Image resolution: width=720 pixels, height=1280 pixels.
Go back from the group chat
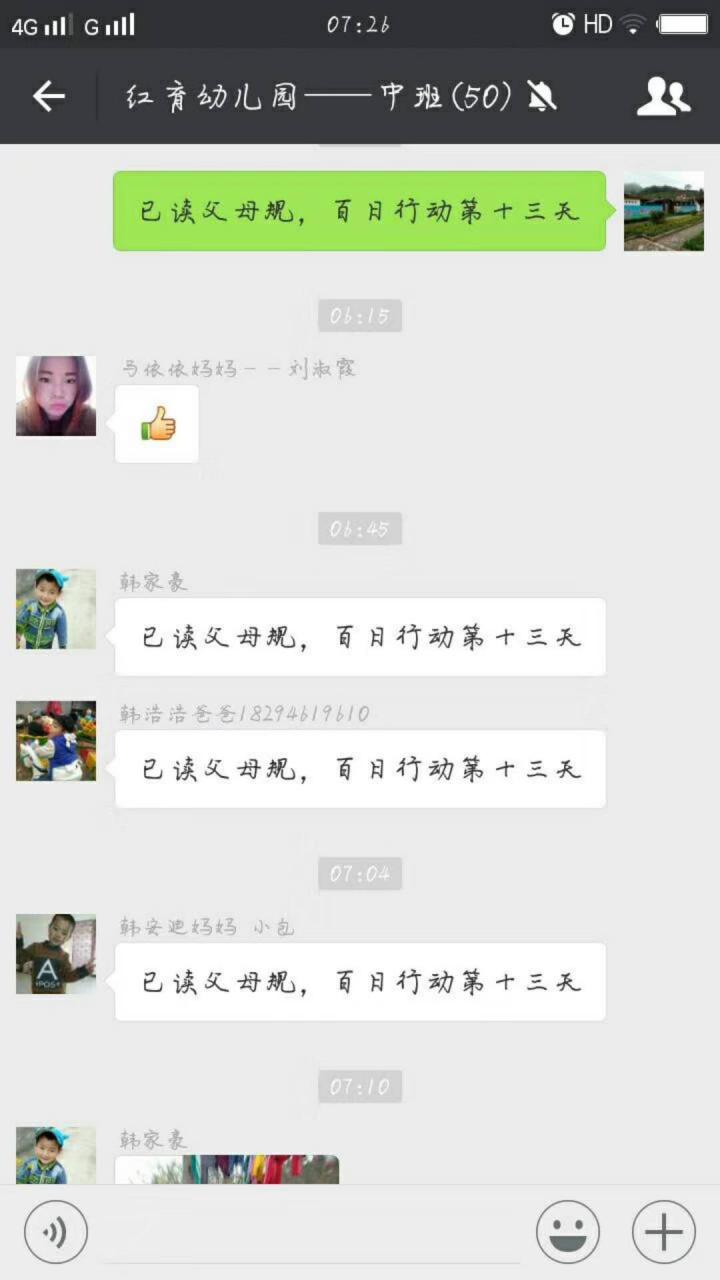(x=48, y=97)
